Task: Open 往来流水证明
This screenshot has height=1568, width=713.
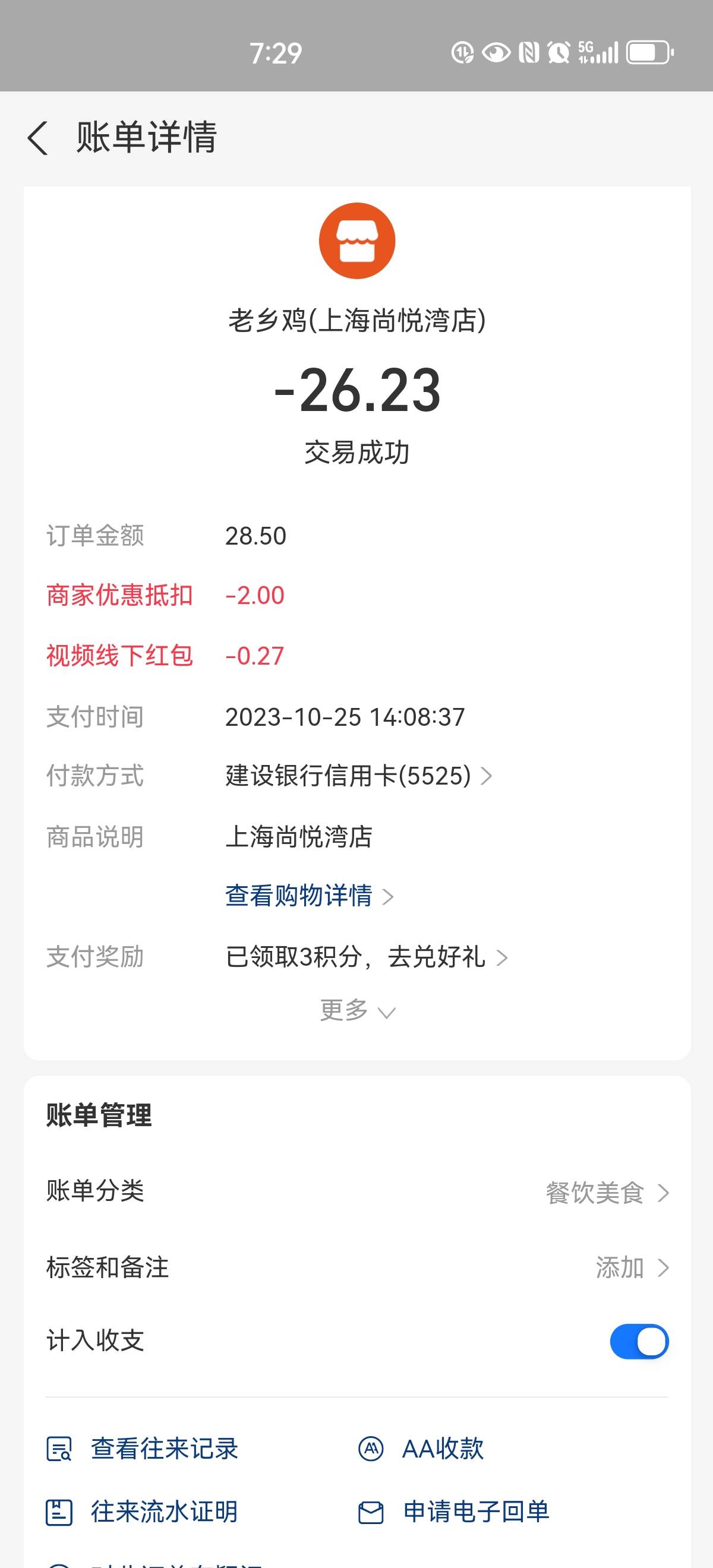Action: point(143,1512)
